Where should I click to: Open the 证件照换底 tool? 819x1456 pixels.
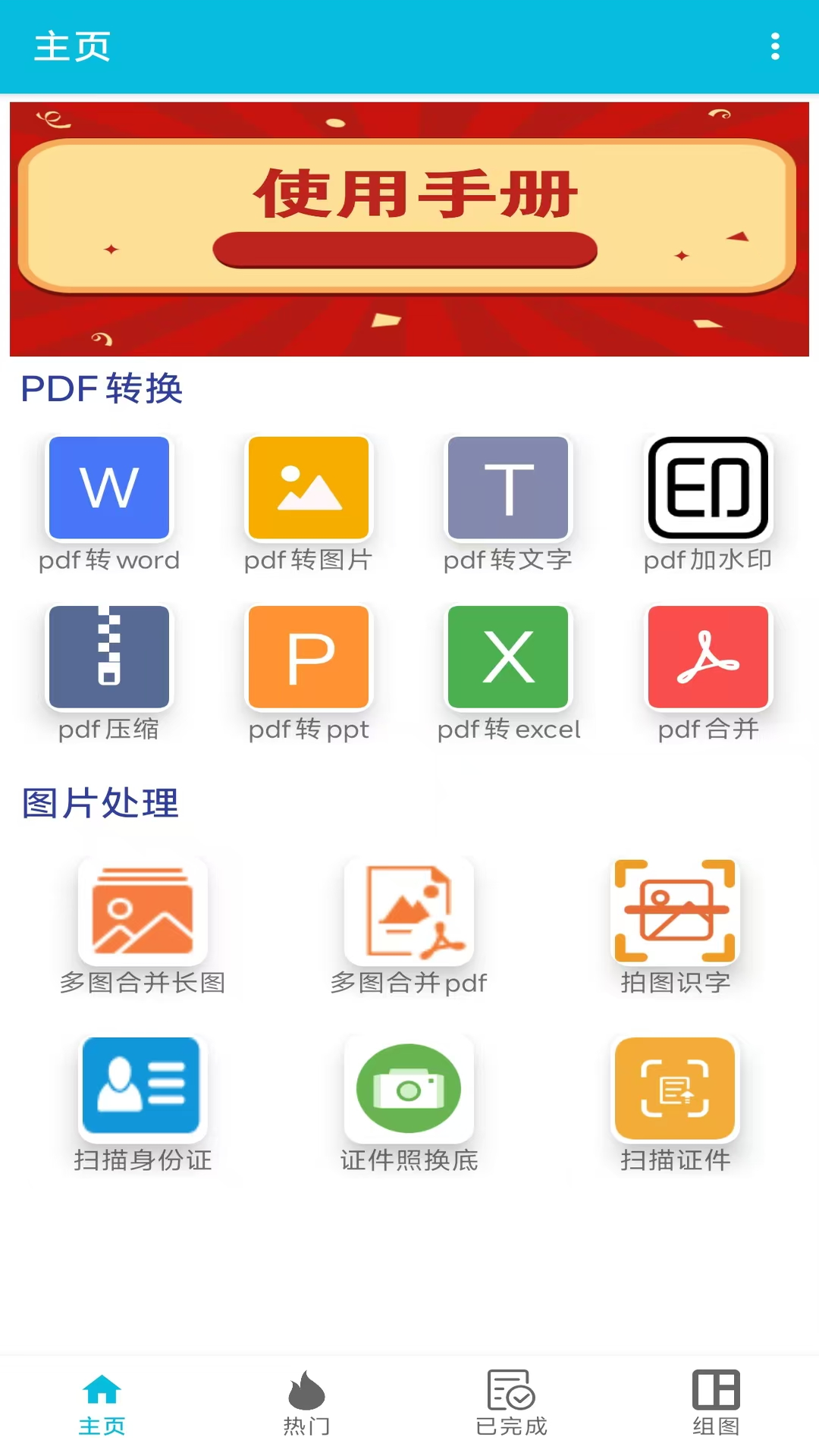pyautogui.click(x=409, y=1088)
